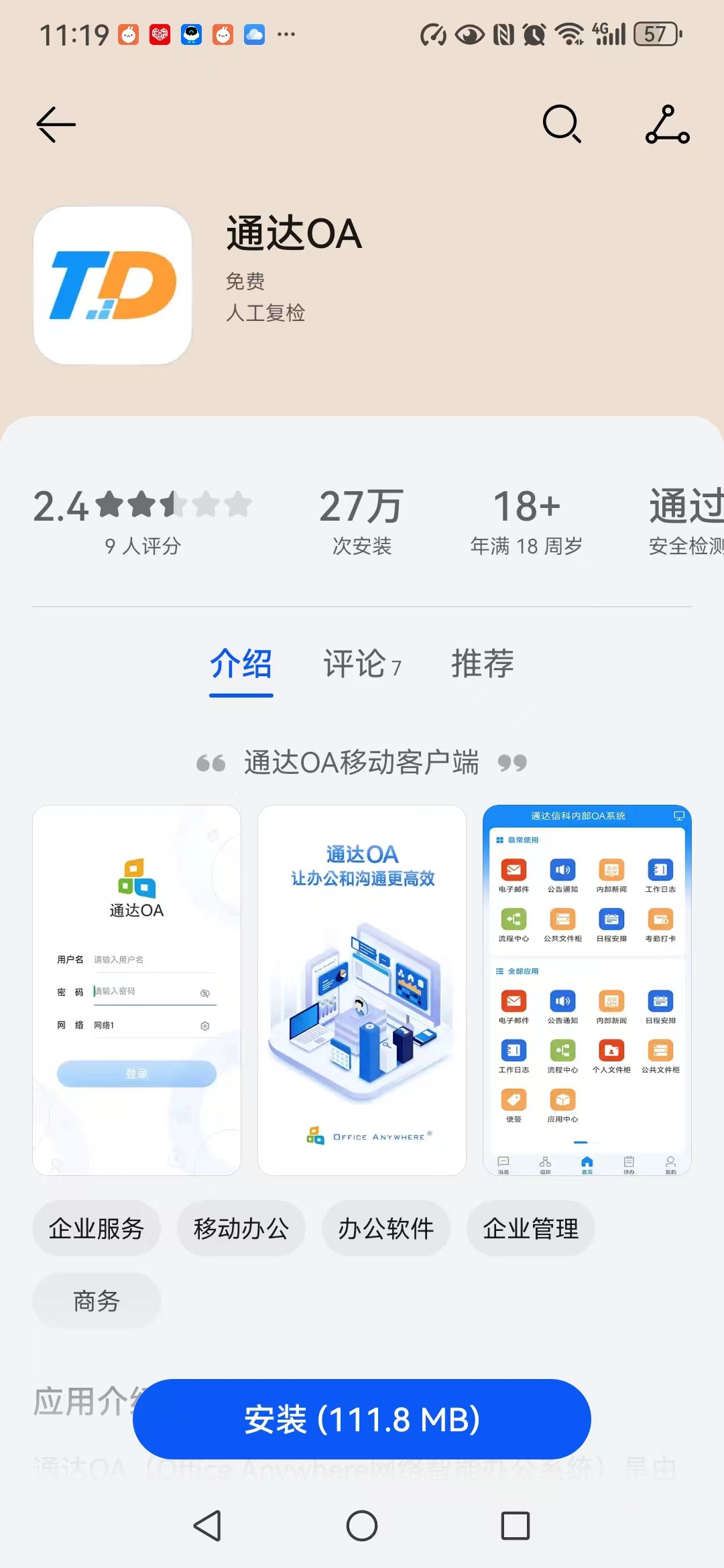View the 让办公和沟通更高效 screenshot

pyautogui.click(x=362, y=990)
